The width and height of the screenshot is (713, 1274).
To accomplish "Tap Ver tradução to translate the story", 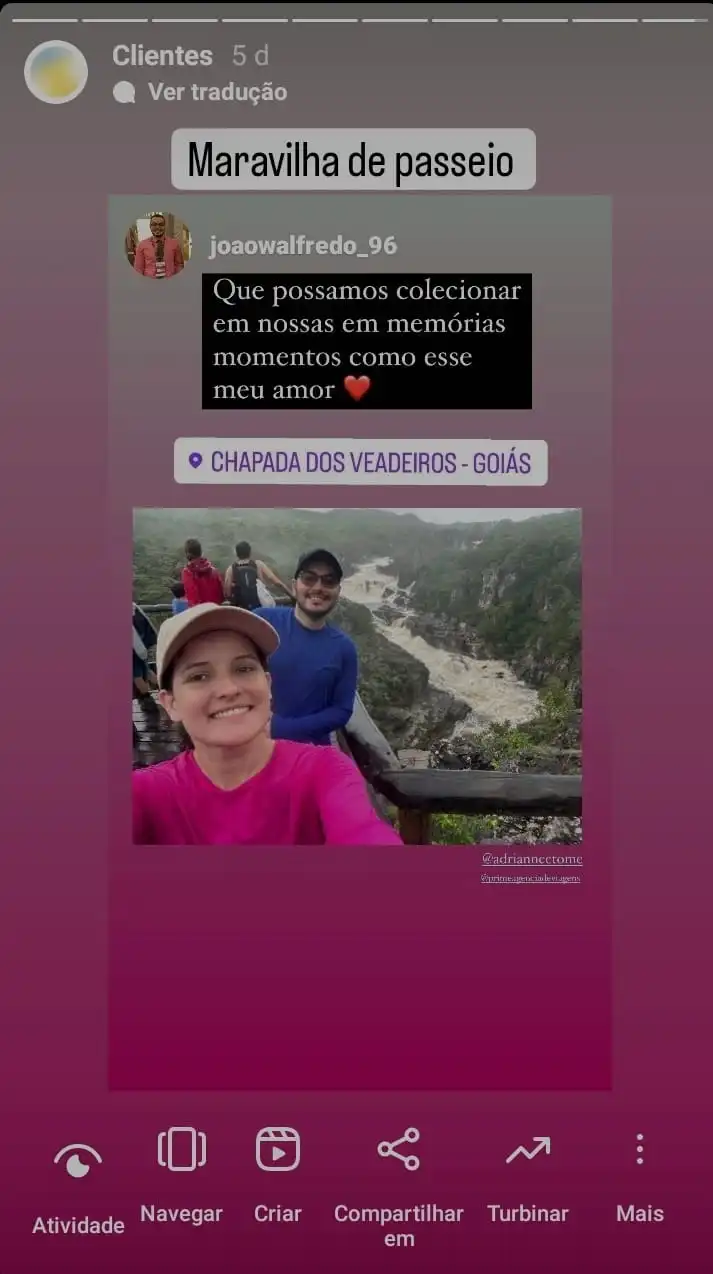I will pyautogui.click(x=216, y=92).
